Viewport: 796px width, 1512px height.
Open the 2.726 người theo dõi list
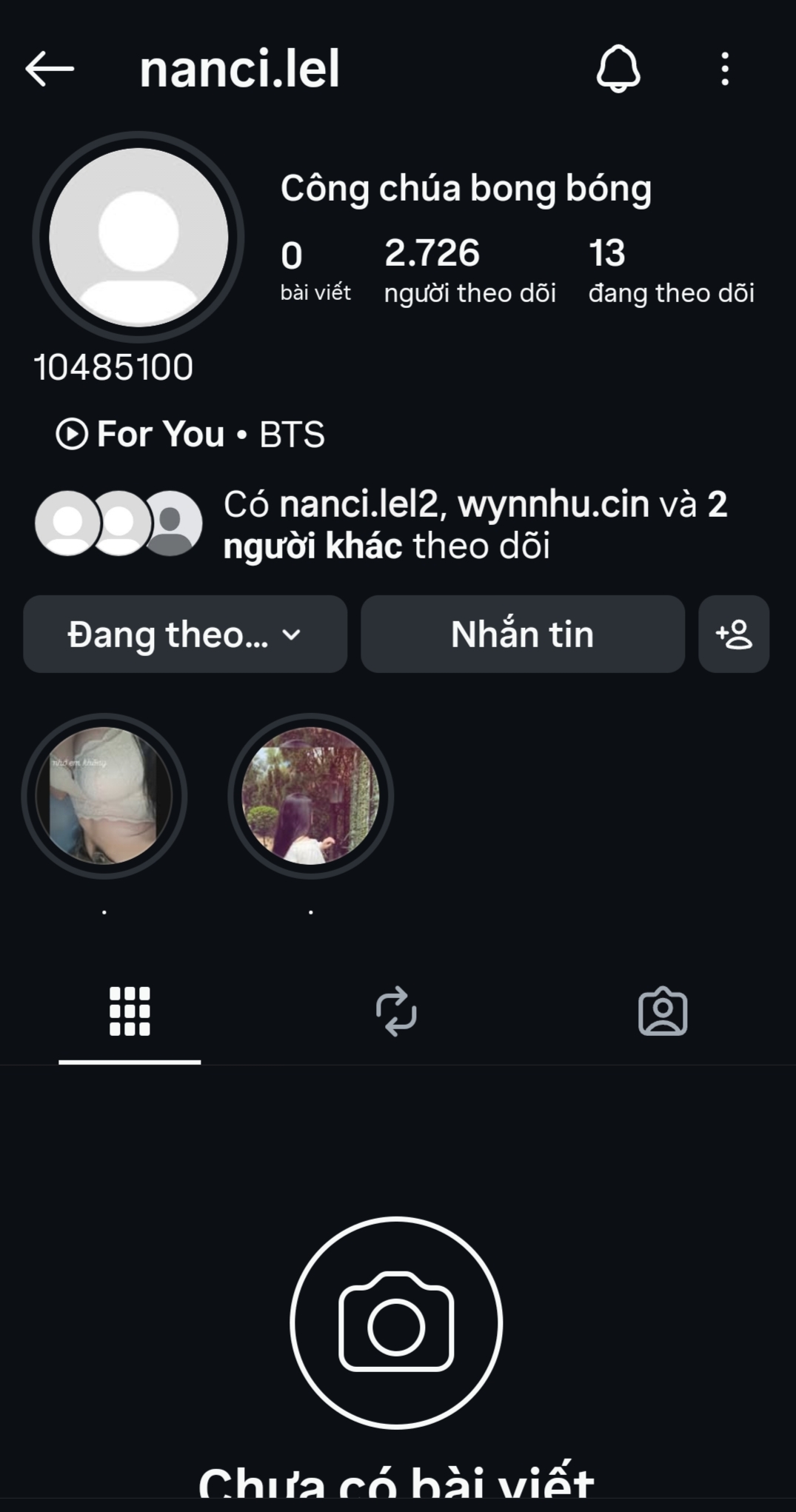click(x=469, y=271)
